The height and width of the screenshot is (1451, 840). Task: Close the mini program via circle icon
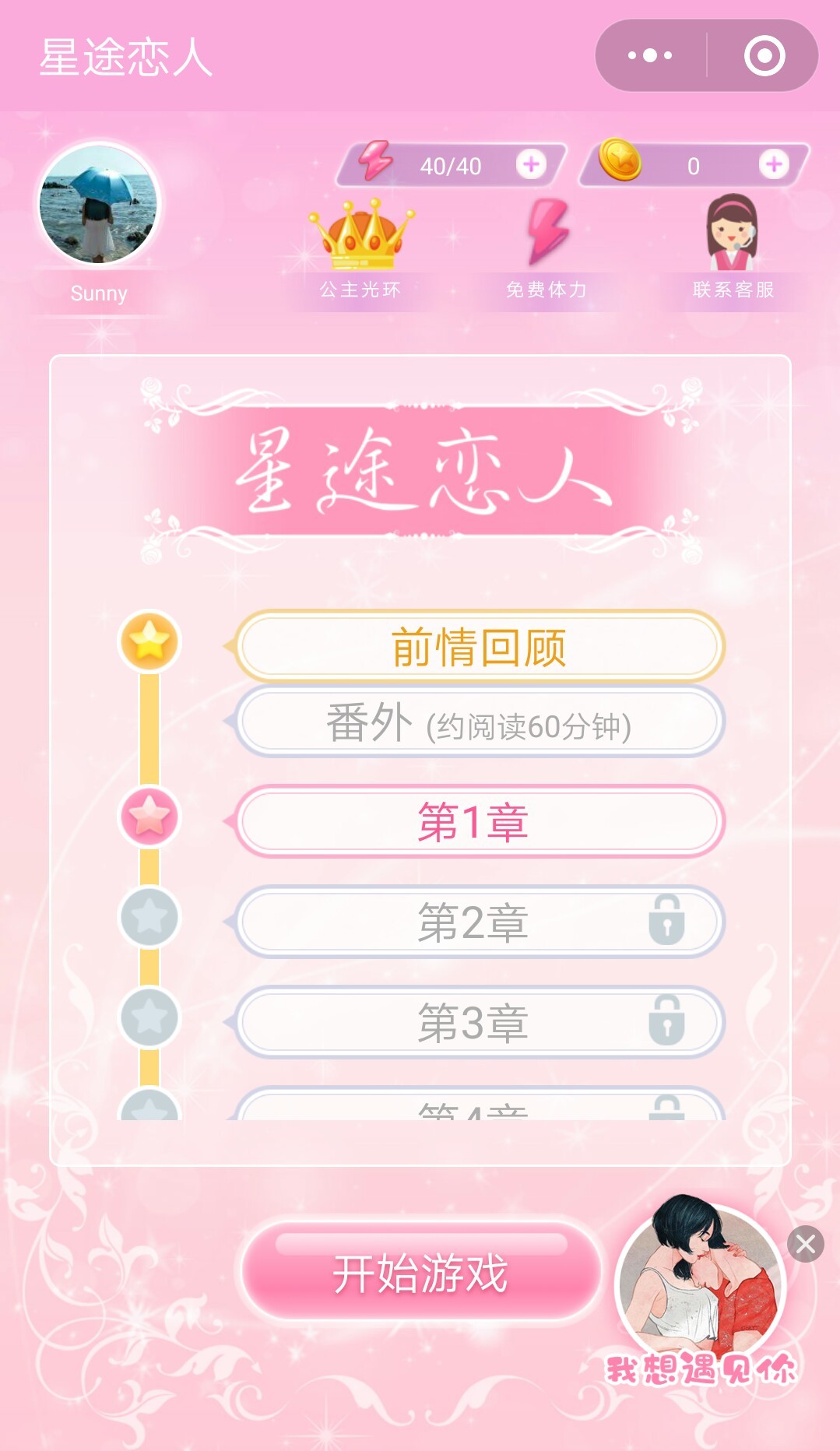pyautogui.click(x=764, y=55)
